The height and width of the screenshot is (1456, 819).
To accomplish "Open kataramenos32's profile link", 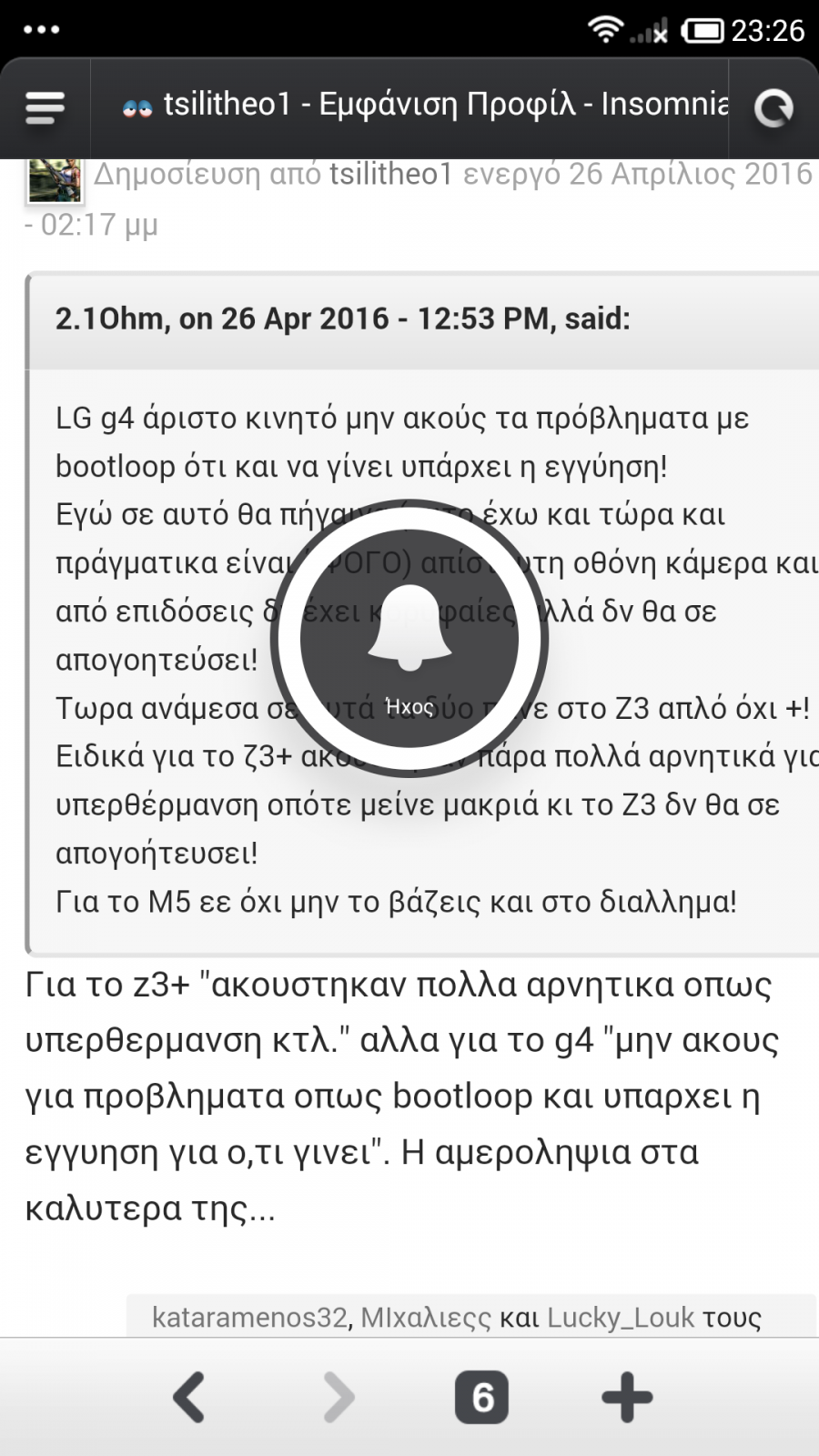I will click(250, 1317).
